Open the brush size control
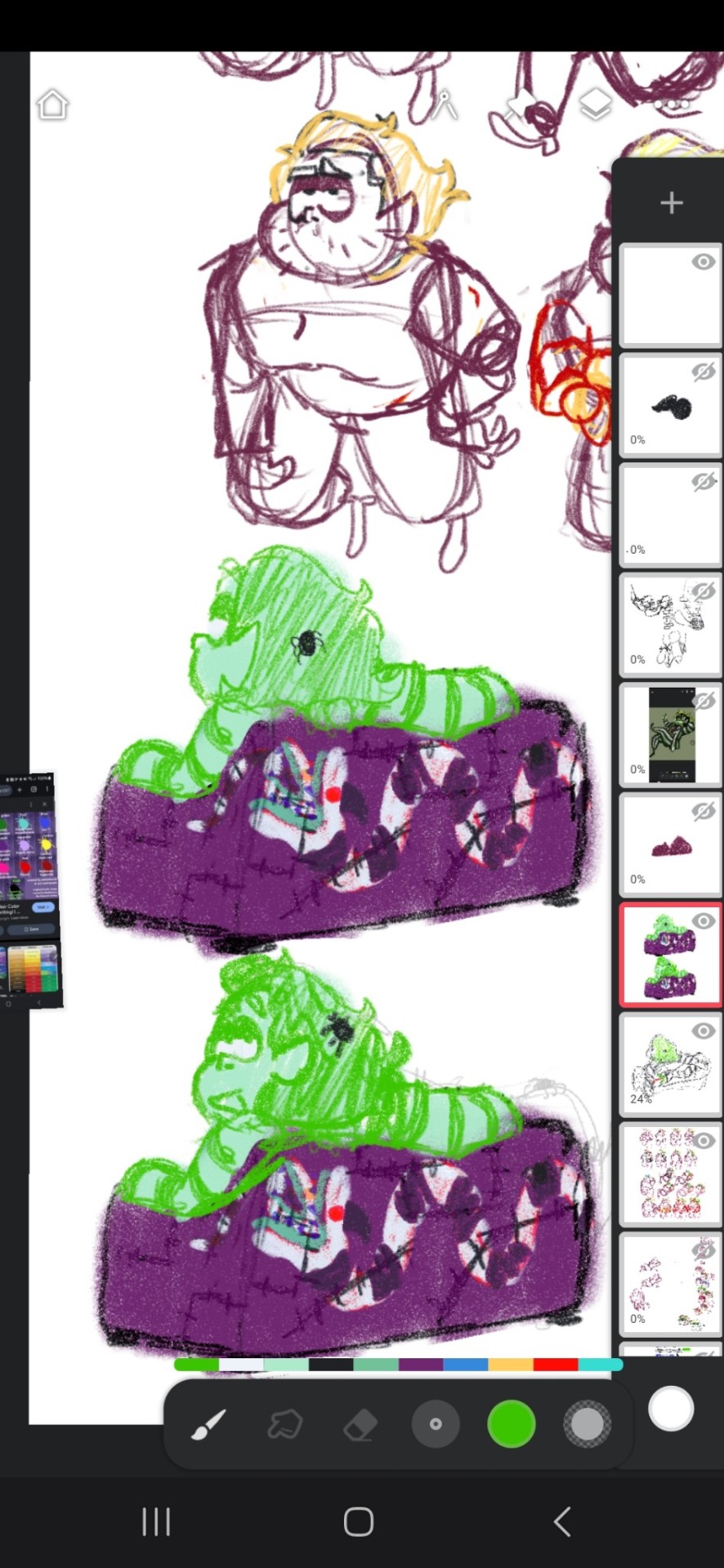 click(x=436, y=1424)
